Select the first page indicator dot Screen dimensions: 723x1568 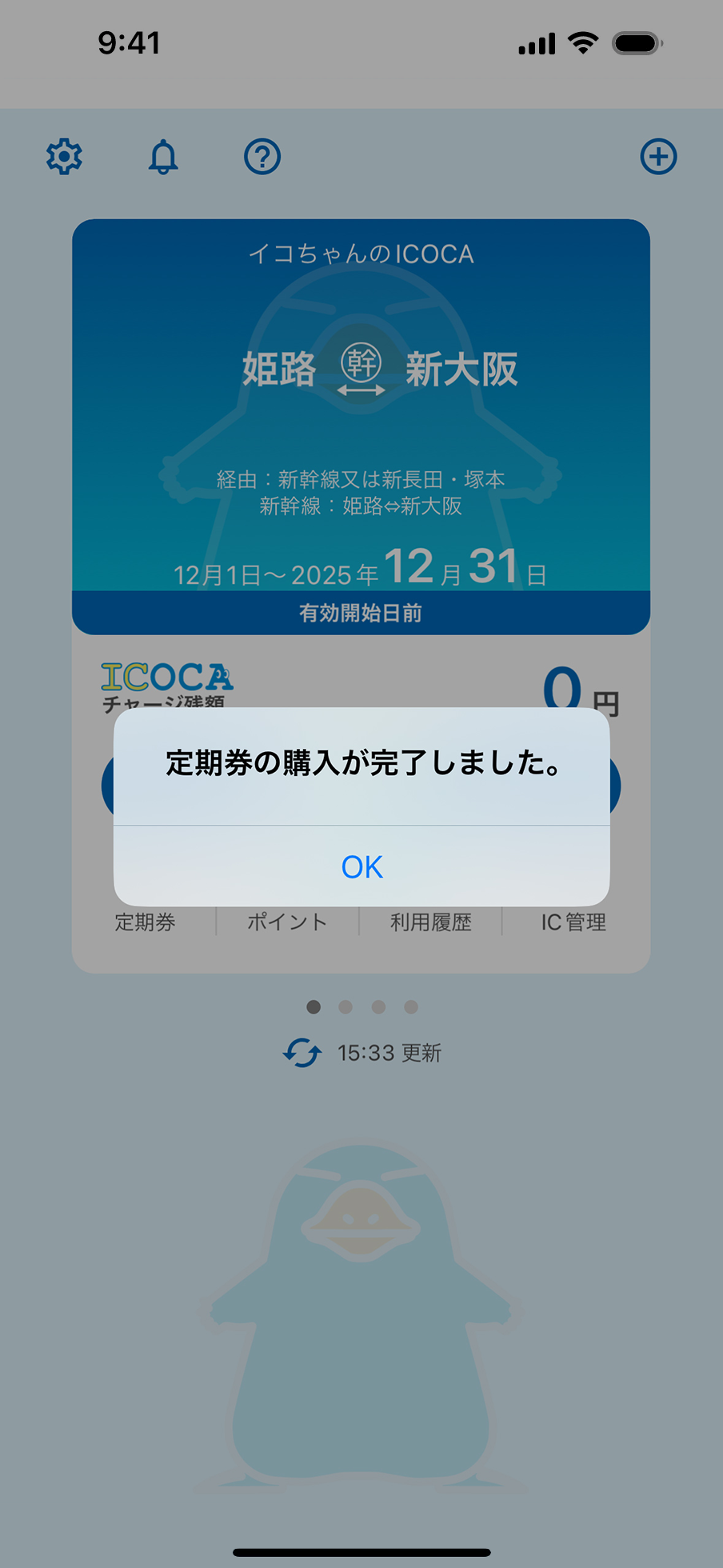pos(313,1007)
